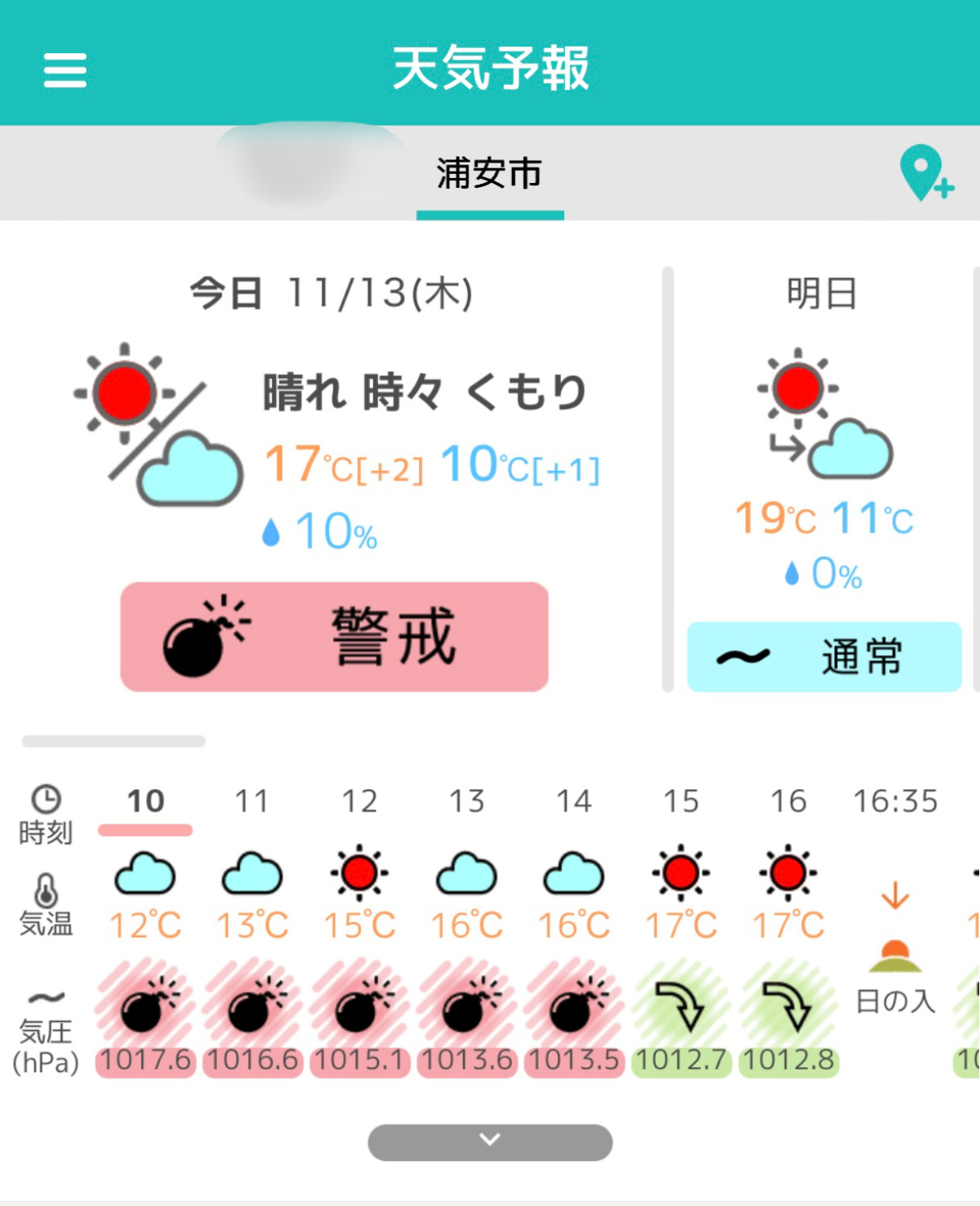This screenshot has width=980, height=1206.
Task: Expand the hourly forecast with the chevron
Action: [490, 1141]
